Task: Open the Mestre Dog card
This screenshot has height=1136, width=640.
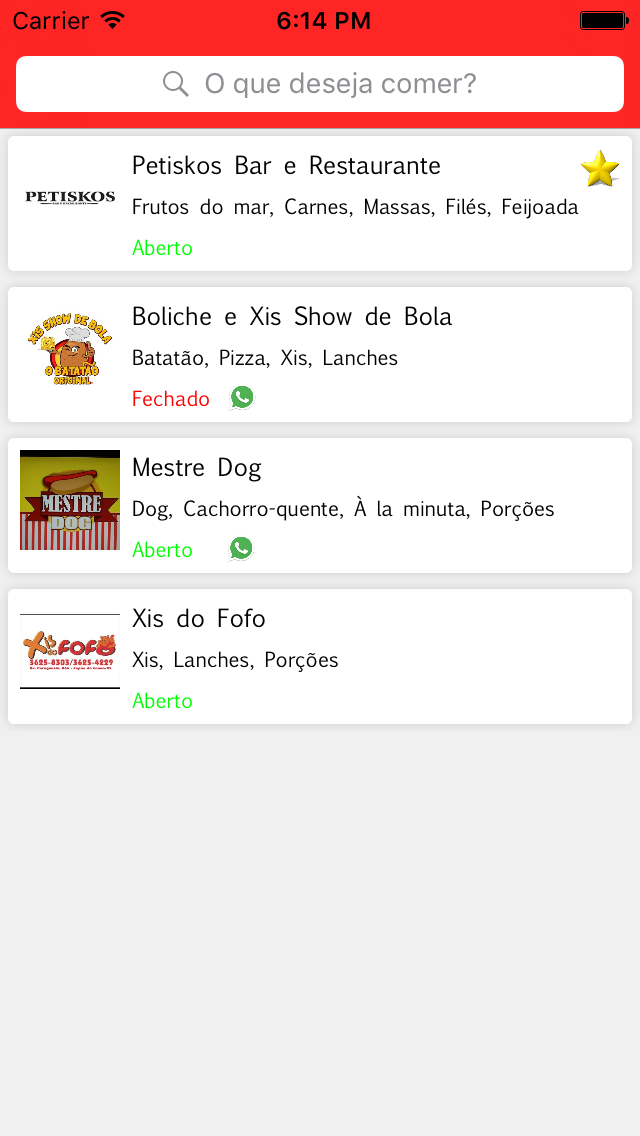Action: pyautogui.click(x=320, y=505)
